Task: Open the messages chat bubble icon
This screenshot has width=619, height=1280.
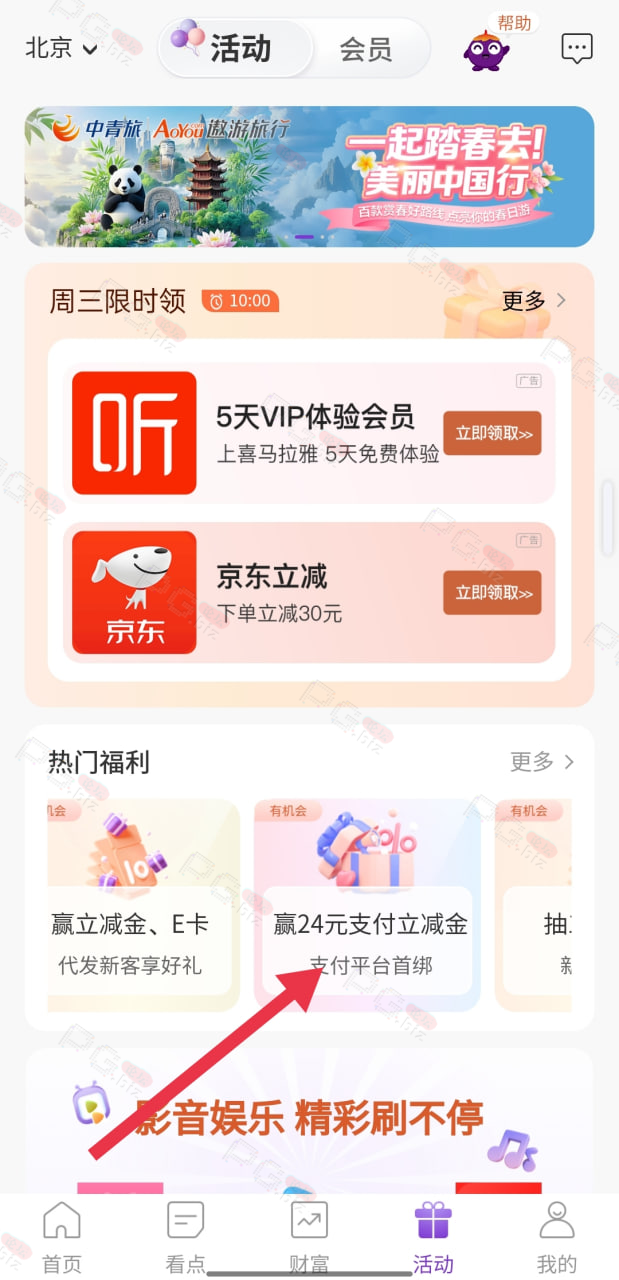Action: tap(577, 48)
